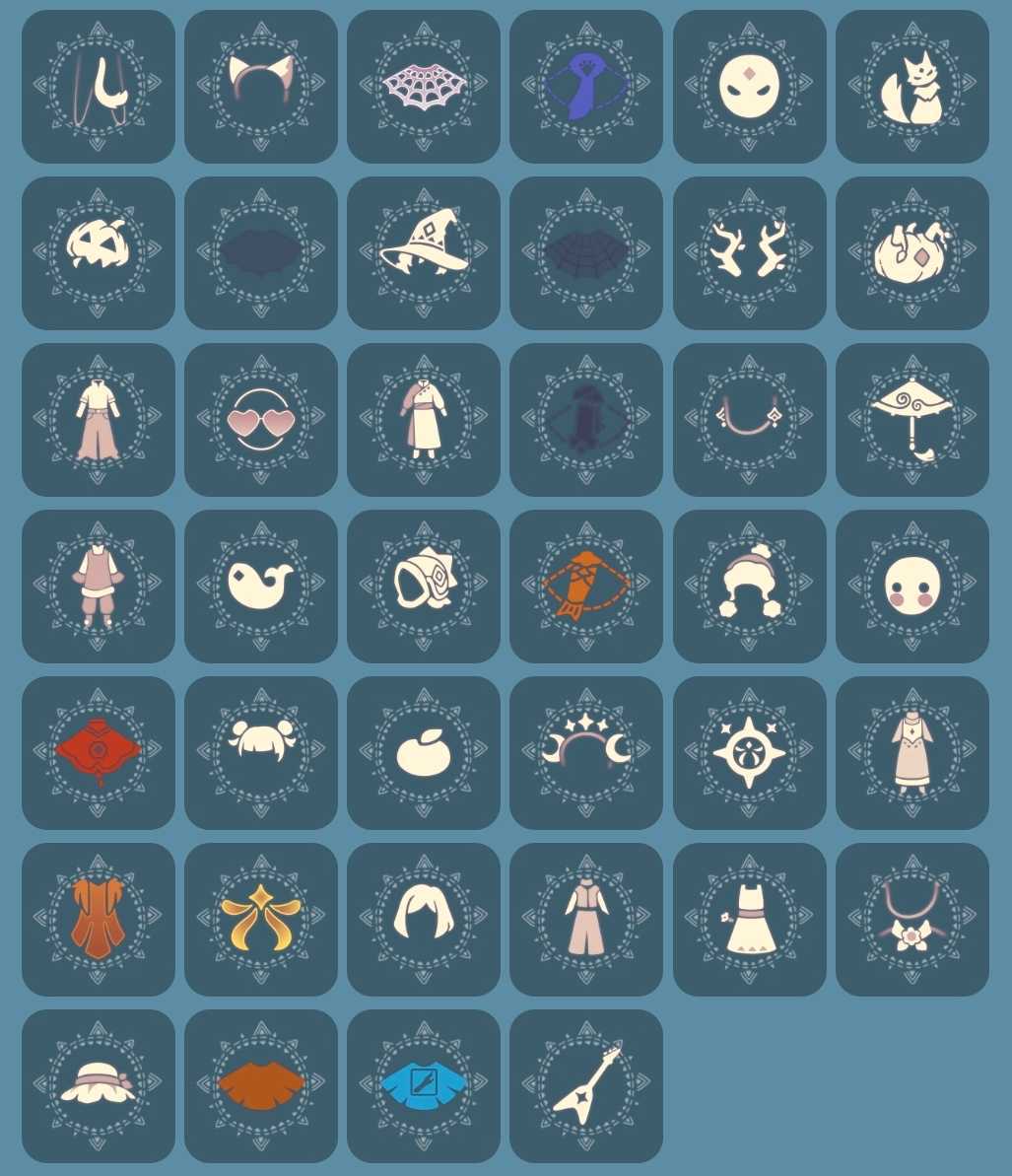Select the moon and stars headband

[586, 753]
